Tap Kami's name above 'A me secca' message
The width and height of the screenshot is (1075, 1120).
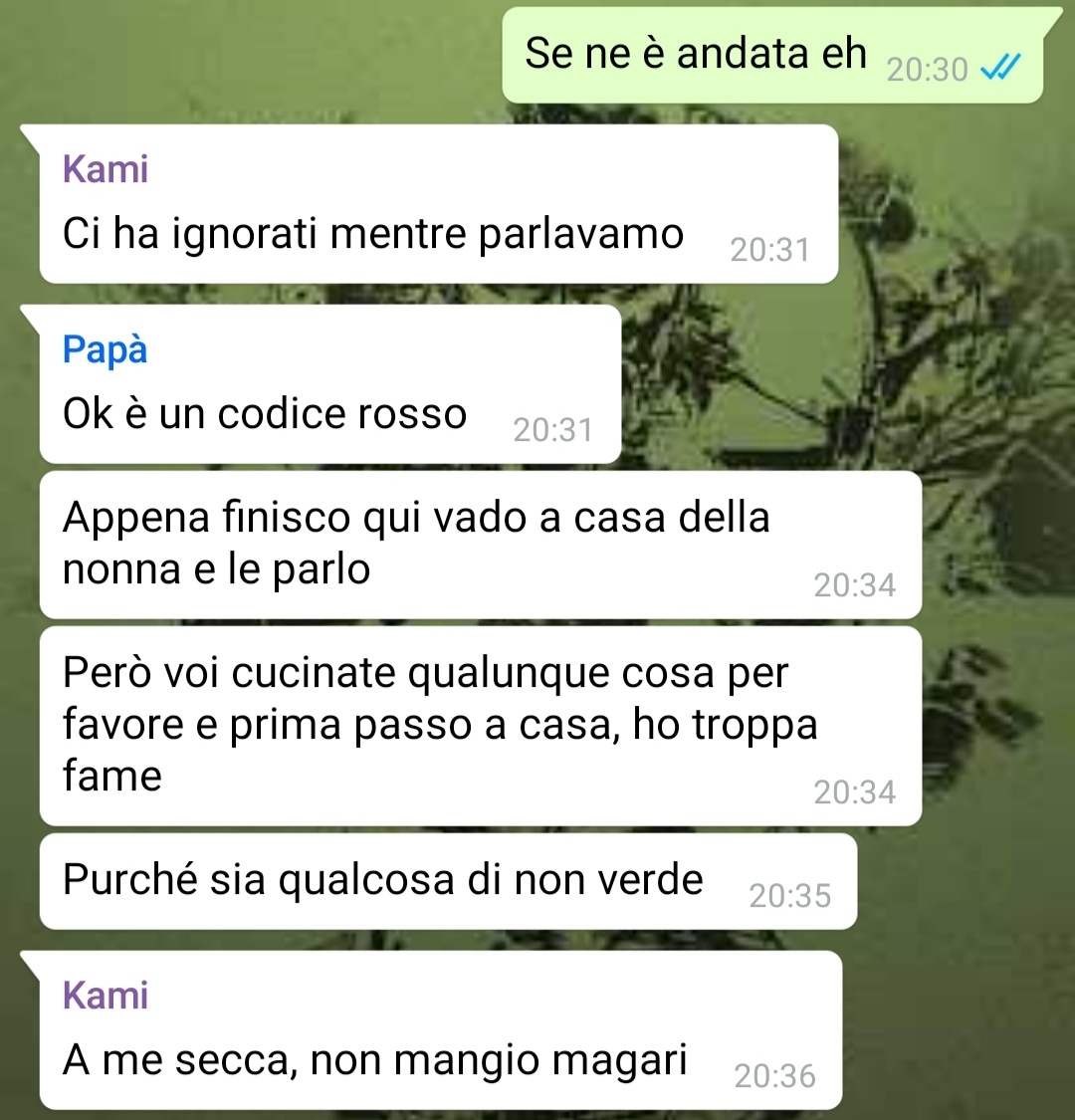click(x=106, y=996)
